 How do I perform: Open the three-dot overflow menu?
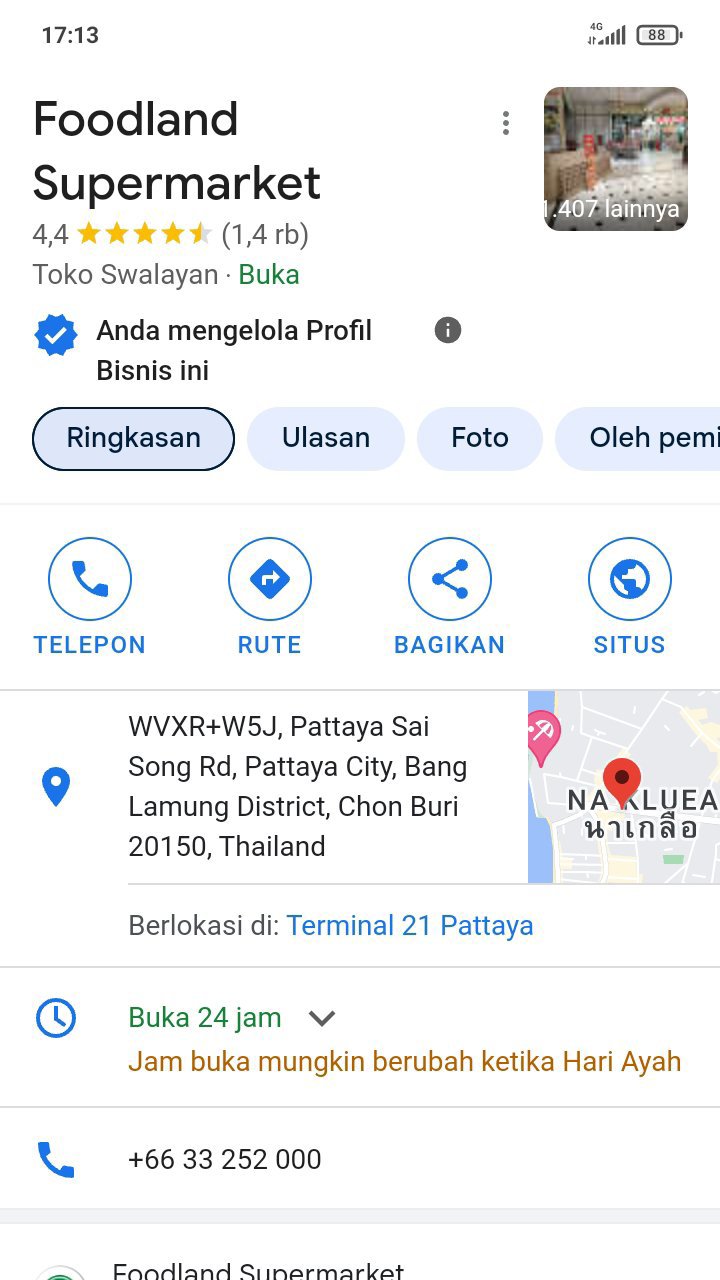(506, 123)
